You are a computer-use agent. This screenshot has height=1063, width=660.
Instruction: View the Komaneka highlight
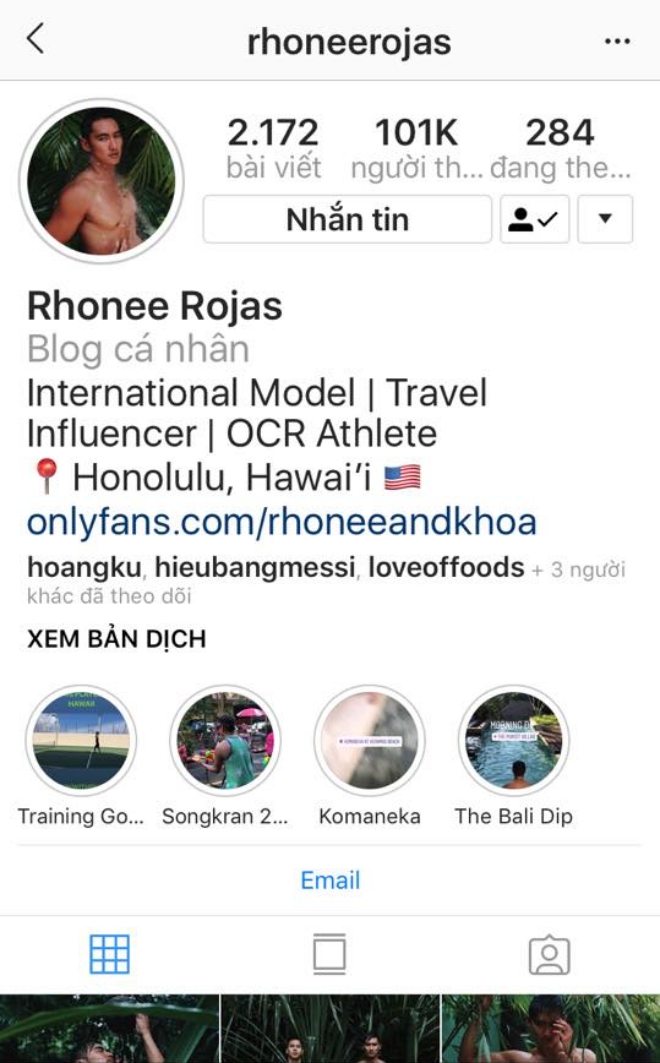point(369,741)
